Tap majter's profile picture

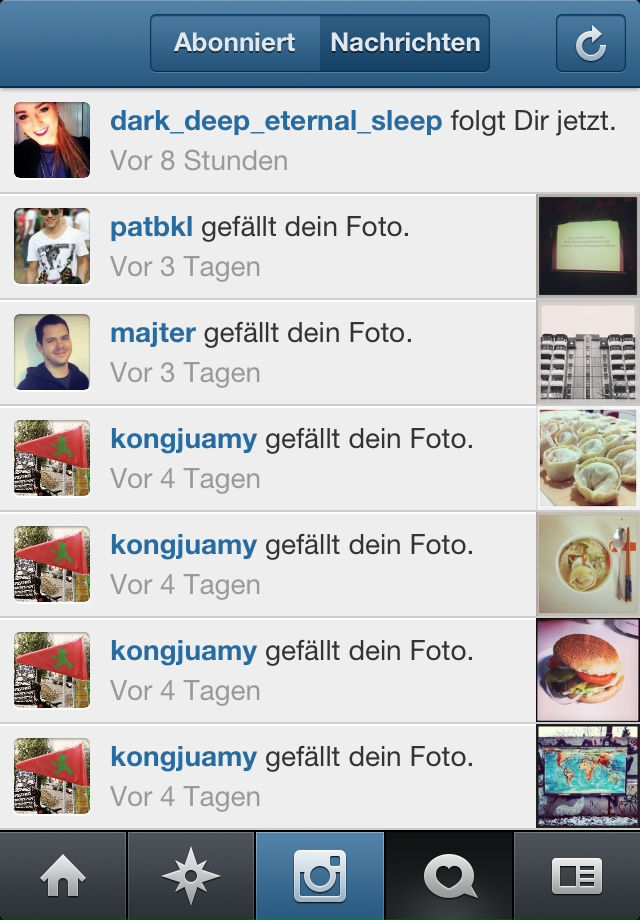52,352
